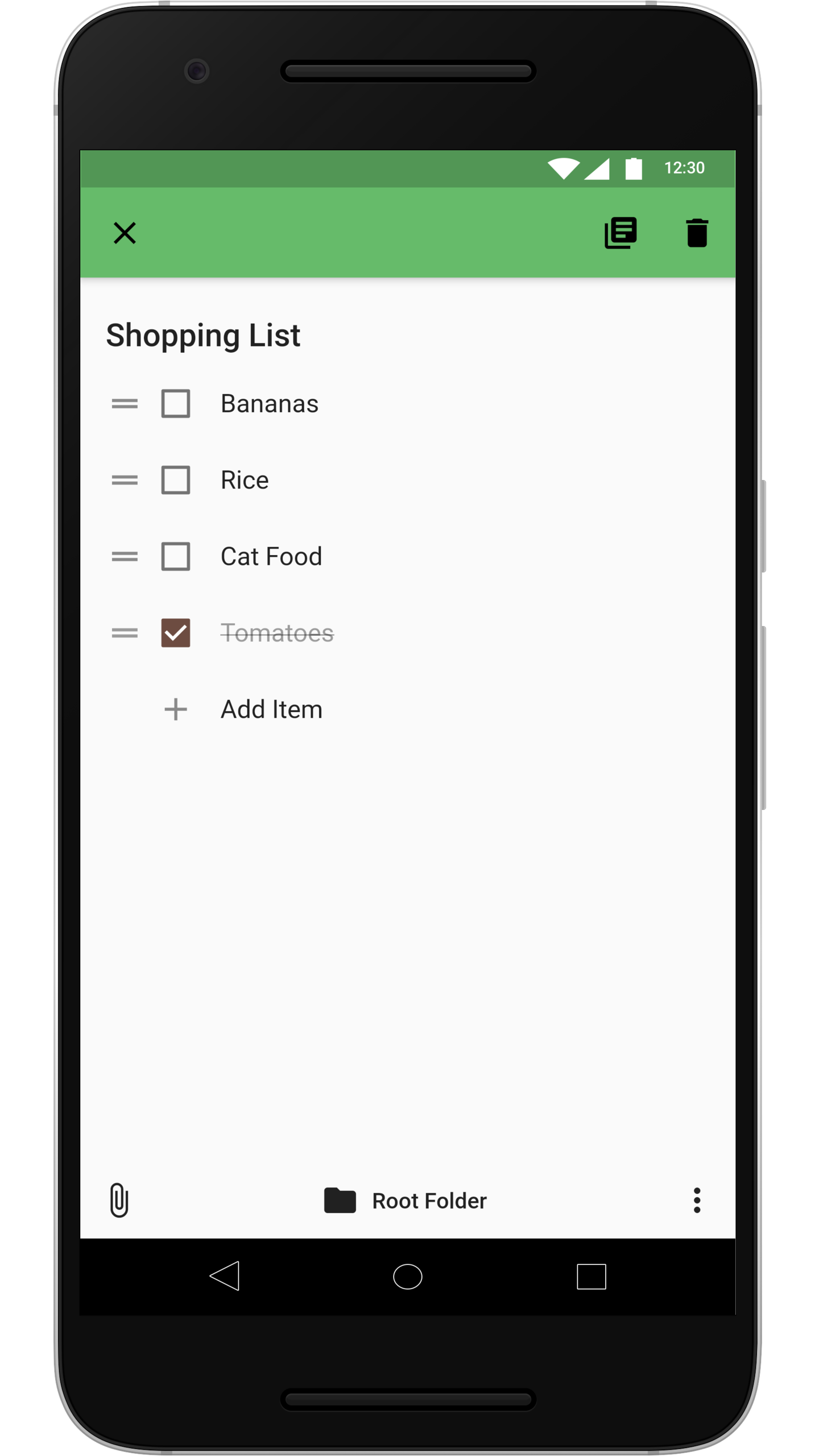The image size is (819, 1456).
Task: Delete this note with the trash icon
Action: tap(697, 233)
